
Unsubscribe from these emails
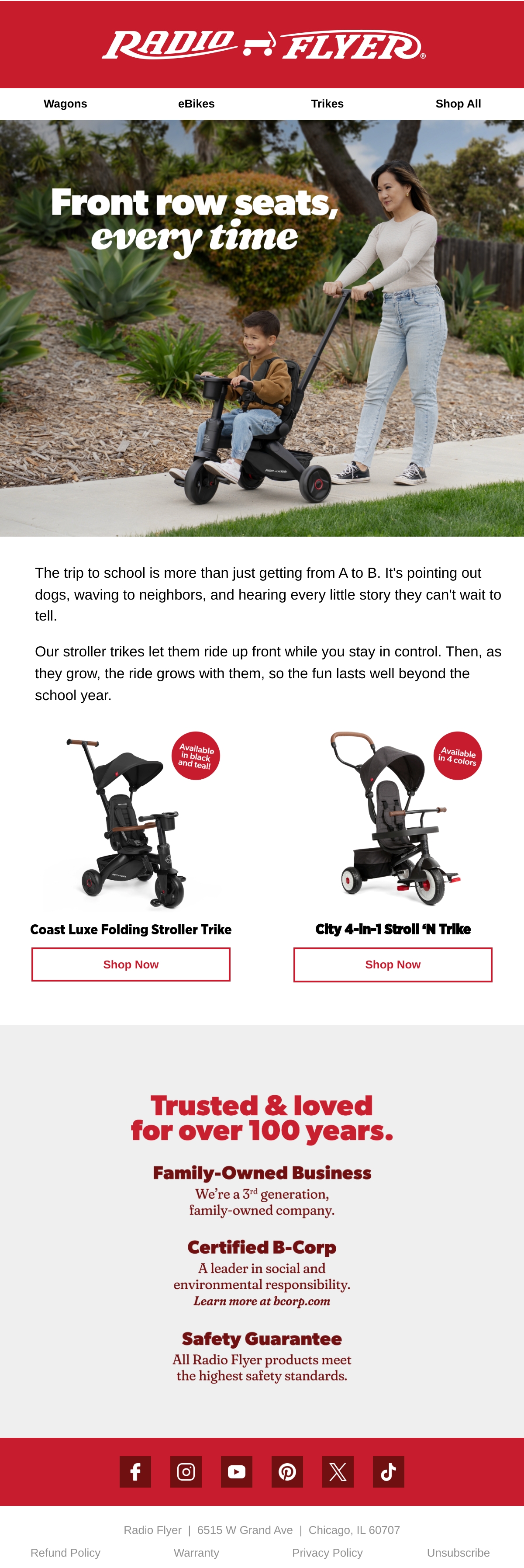458,1552
